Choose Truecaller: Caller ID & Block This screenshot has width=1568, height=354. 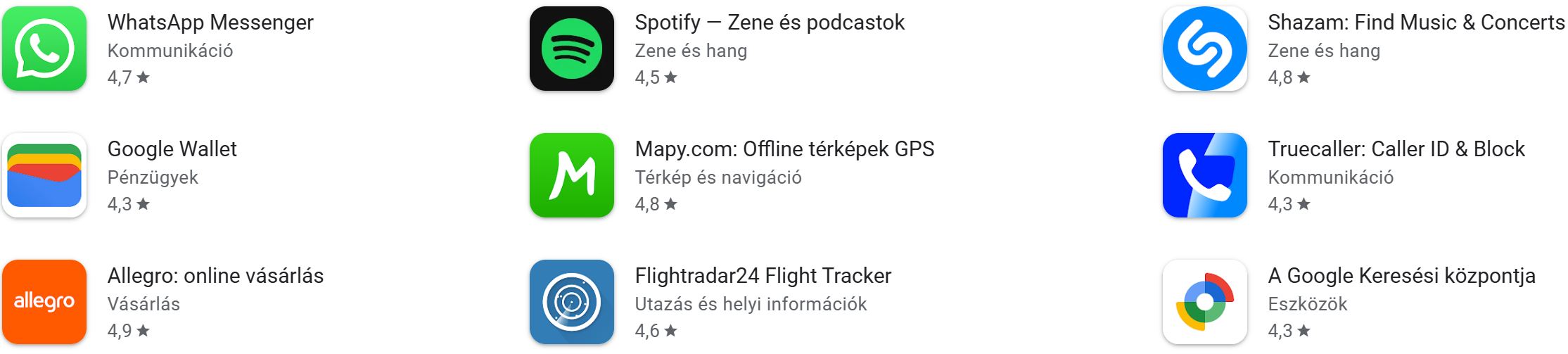(x=1396, y=149)
